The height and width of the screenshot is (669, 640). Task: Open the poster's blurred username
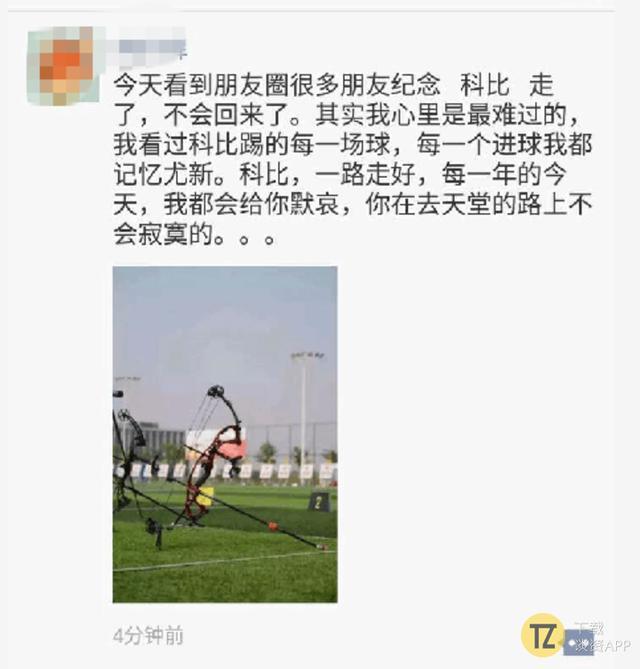(x=152, y=46)
